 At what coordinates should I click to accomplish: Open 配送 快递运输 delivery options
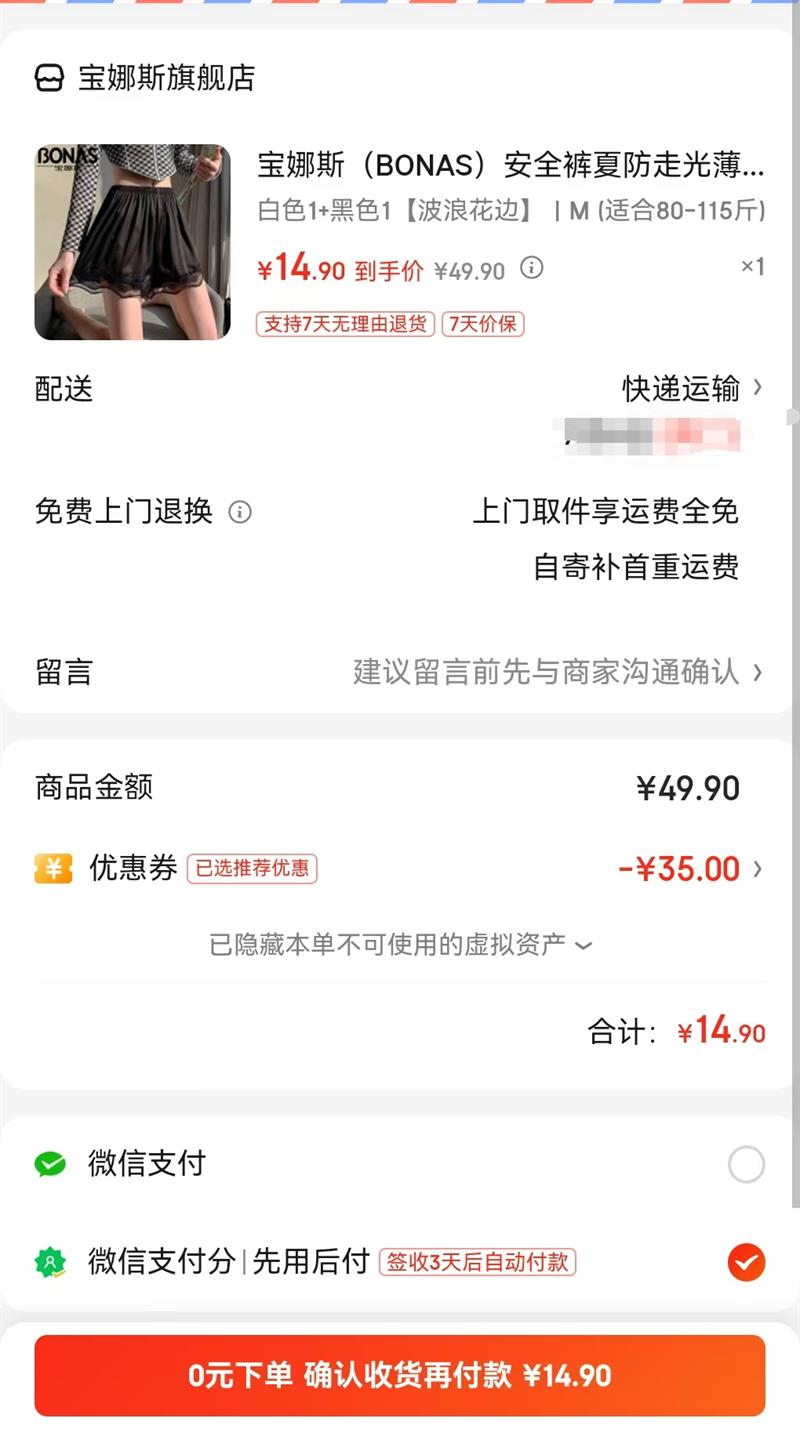(400, 388)
